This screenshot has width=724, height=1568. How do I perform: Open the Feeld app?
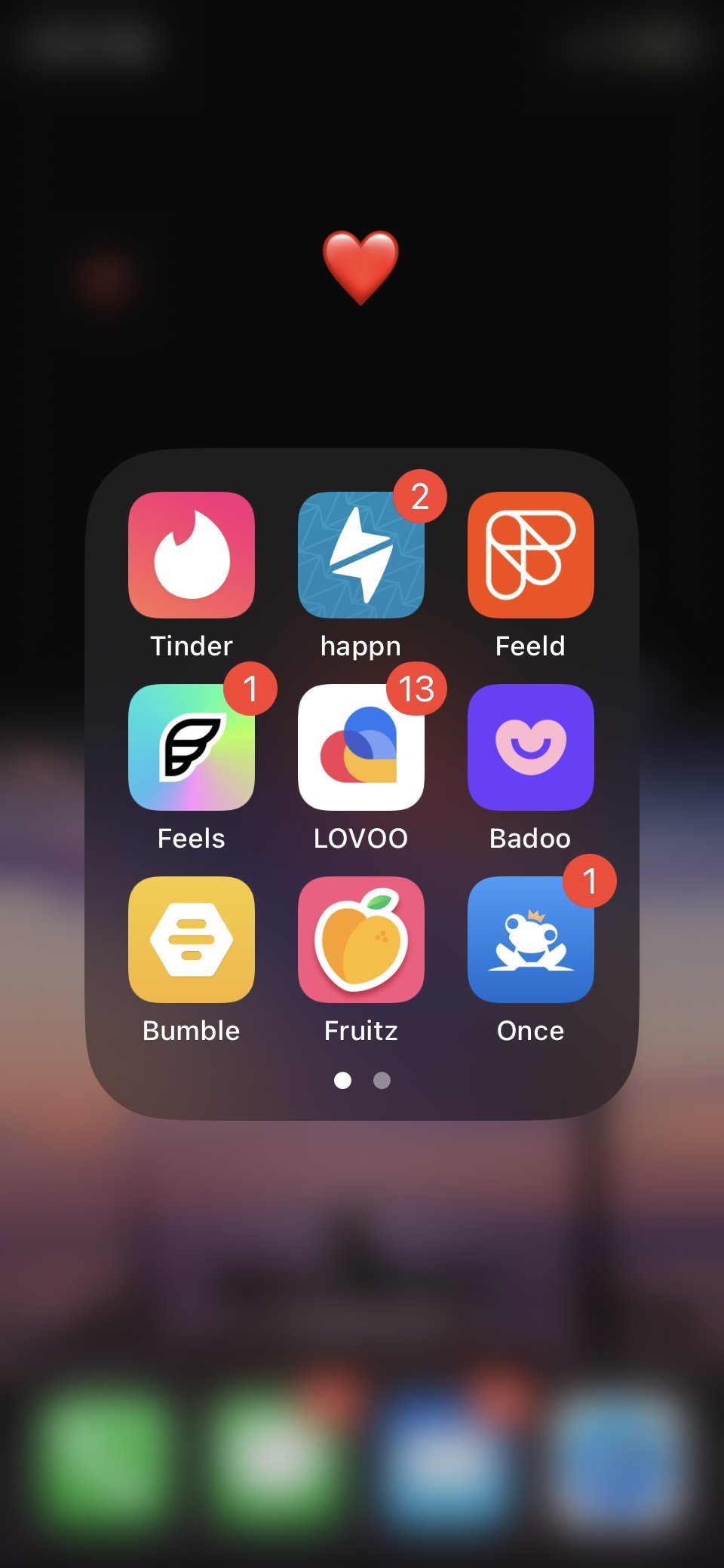click(x=531, y=555)
